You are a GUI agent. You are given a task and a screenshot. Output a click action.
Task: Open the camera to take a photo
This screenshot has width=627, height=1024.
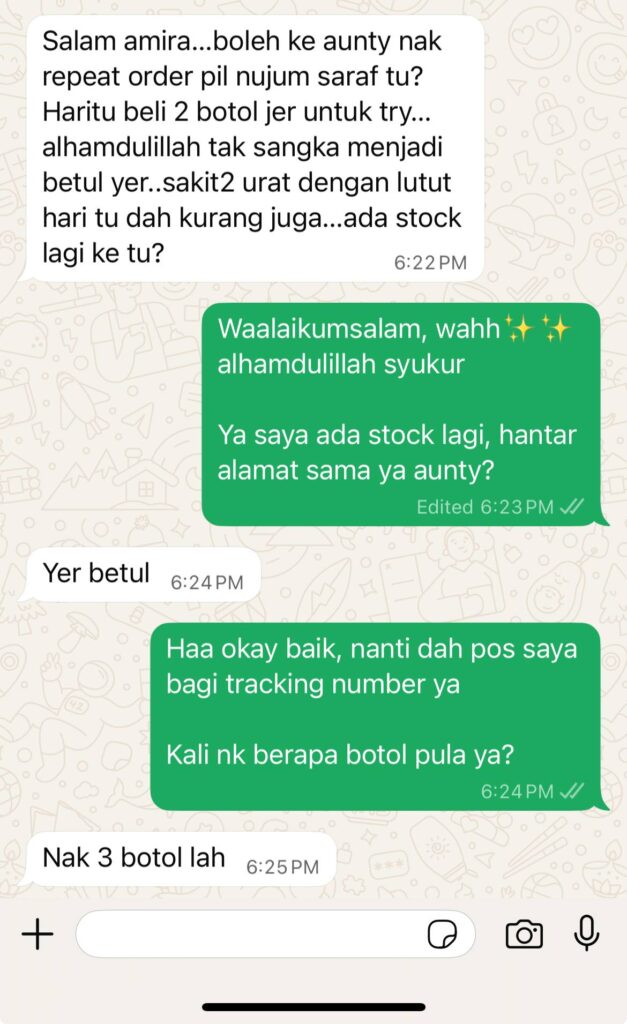[524, 935]
